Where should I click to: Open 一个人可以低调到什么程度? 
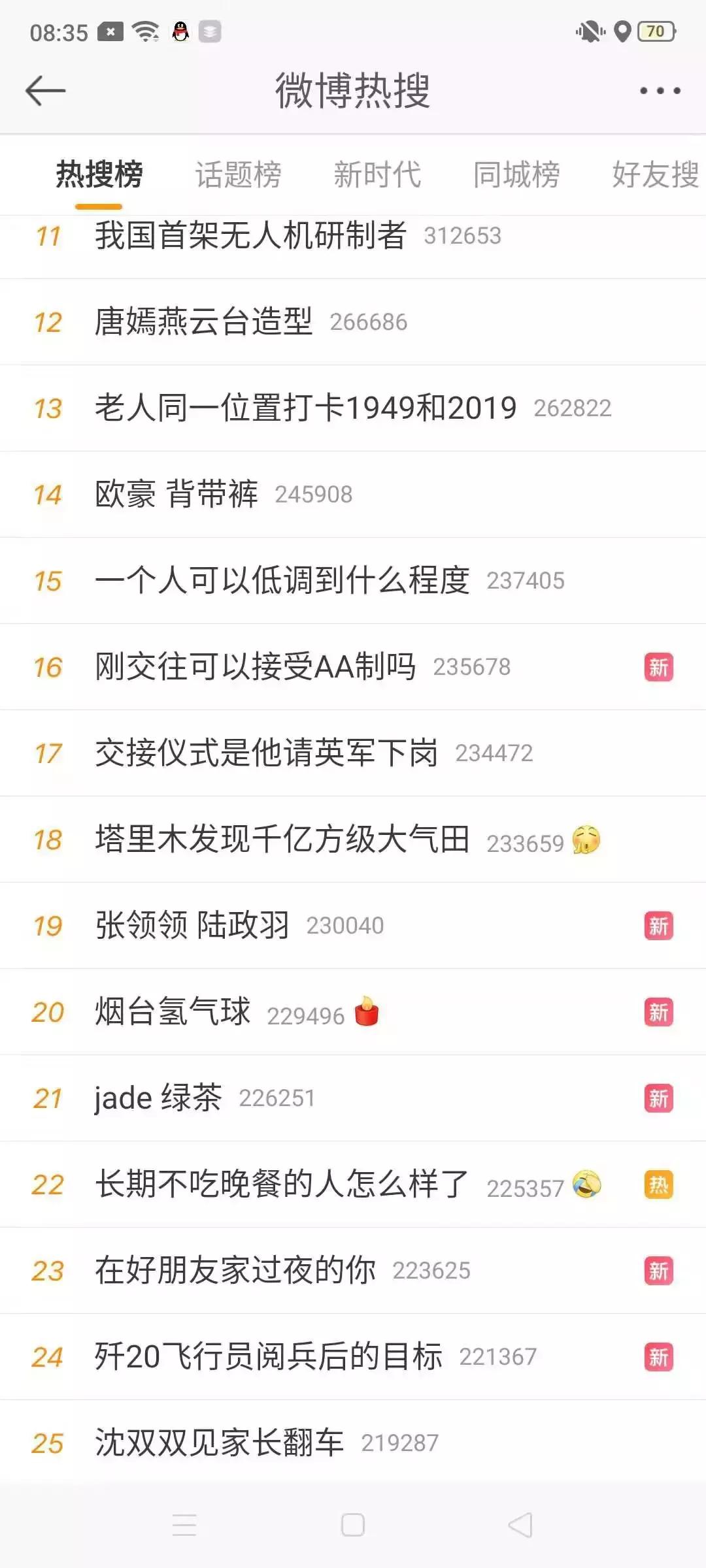click(282, 580)
